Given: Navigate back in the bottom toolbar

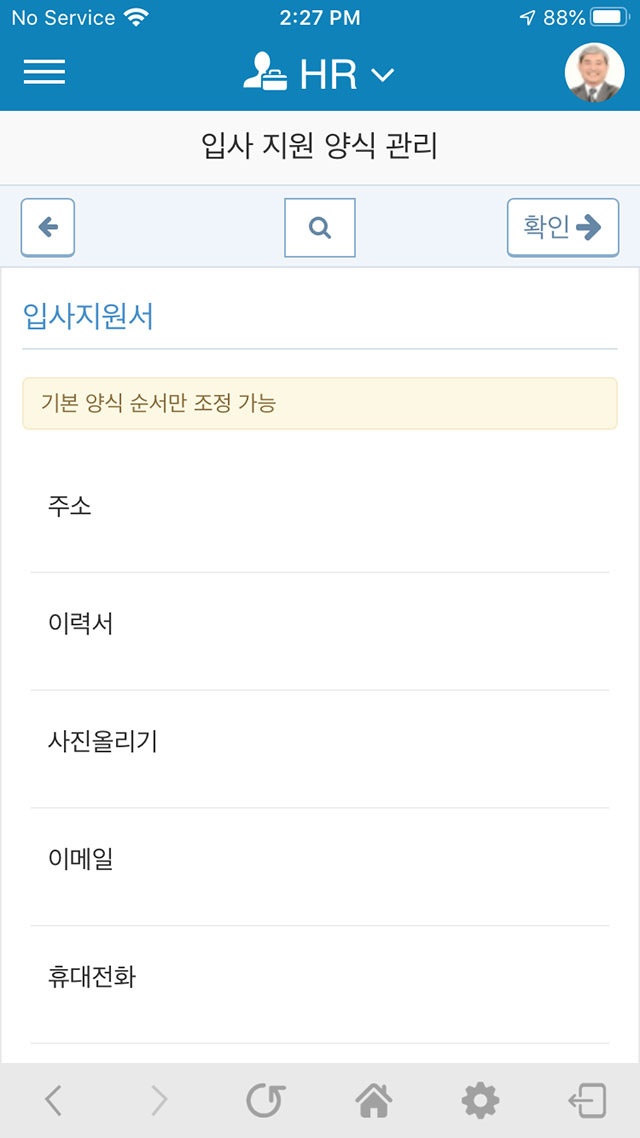Looking at the screenshot, I should pos(54,1101).
